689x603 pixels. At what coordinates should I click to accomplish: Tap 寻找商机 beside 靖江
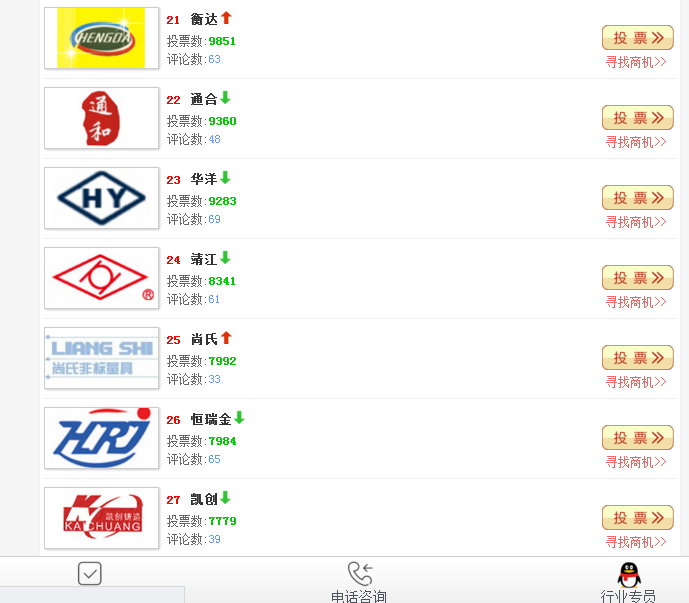[636, 302]
